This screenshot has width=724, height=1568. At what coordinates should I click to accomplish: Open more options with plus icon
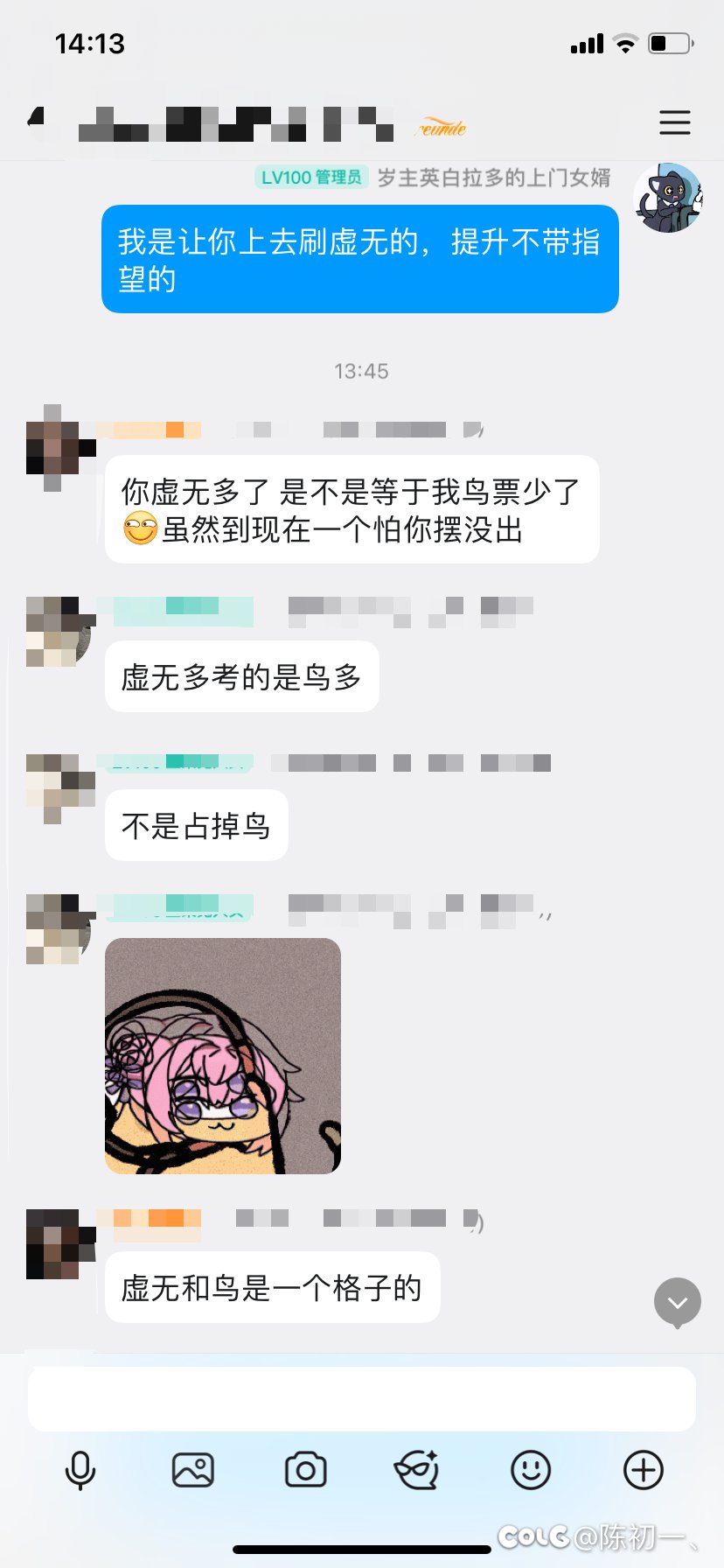(644, 1470)
